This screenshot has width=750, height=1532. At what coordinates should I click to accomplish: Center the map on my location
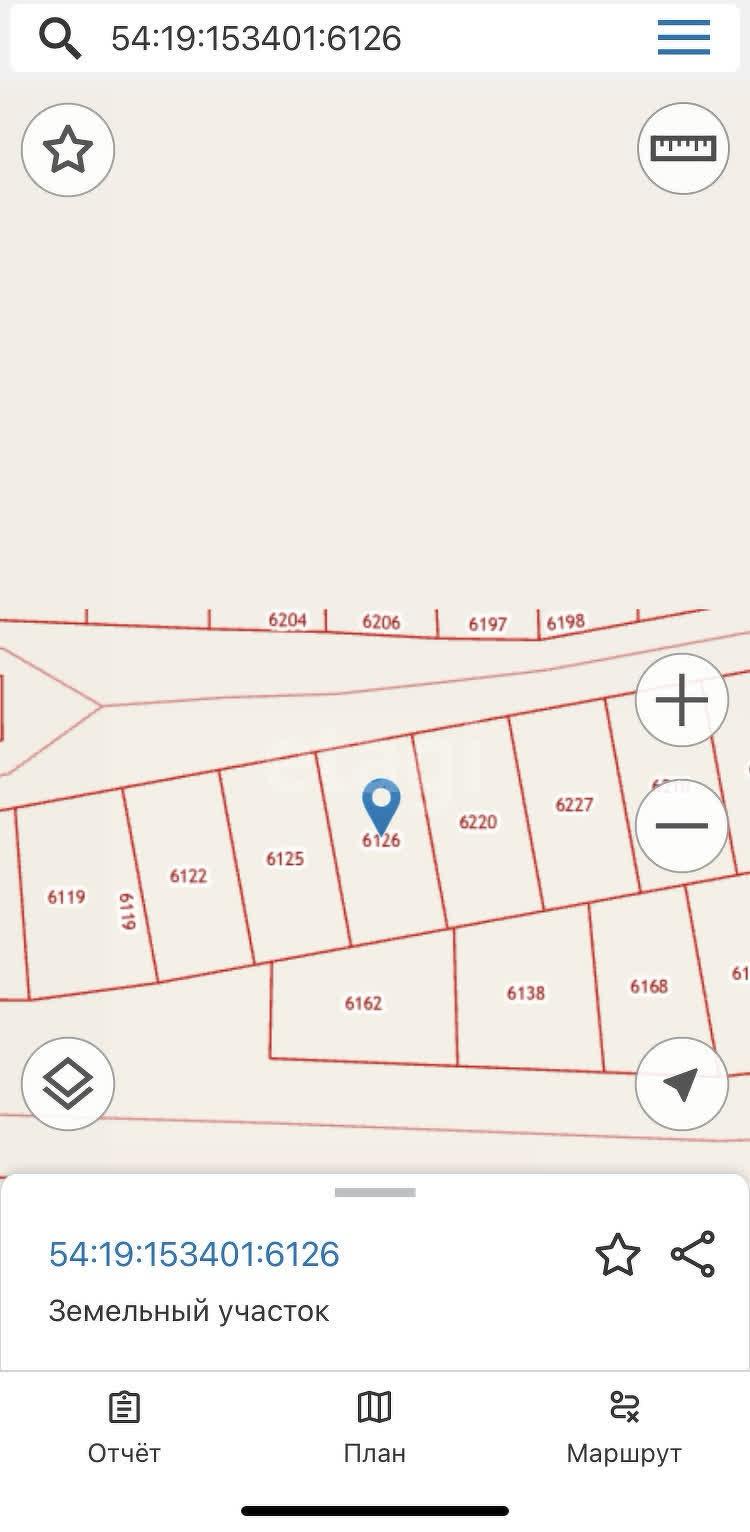click(x=682, y=1084)
